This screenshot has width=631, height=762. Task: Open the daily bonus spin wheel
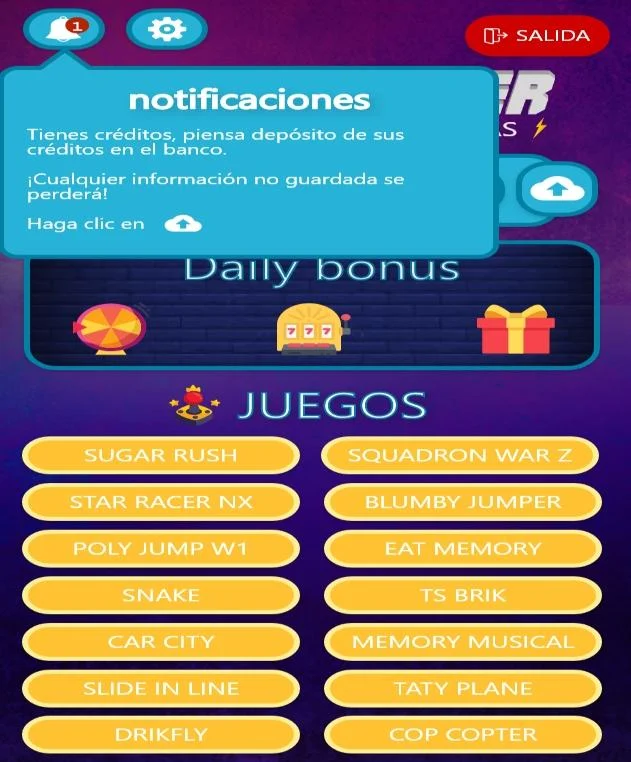point(108,326)
